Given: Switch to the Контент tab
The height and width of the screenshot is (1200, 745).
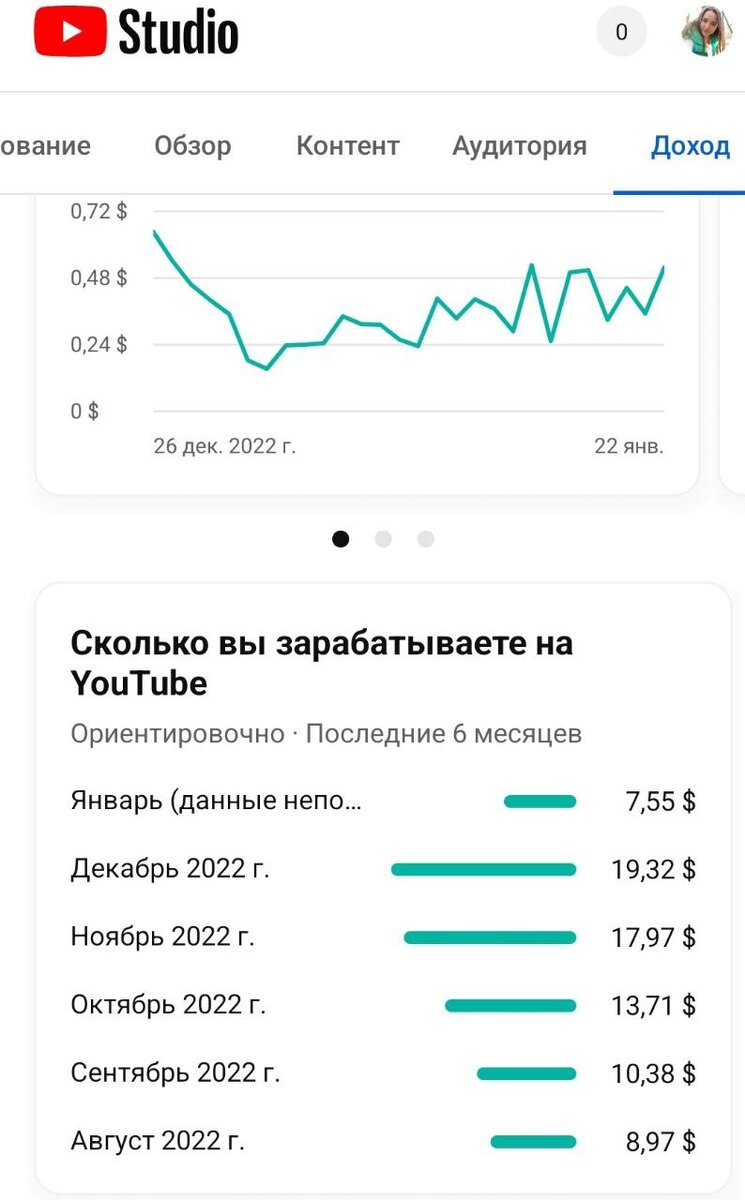Looking at the screenshot, I should [x=348, y=146].
